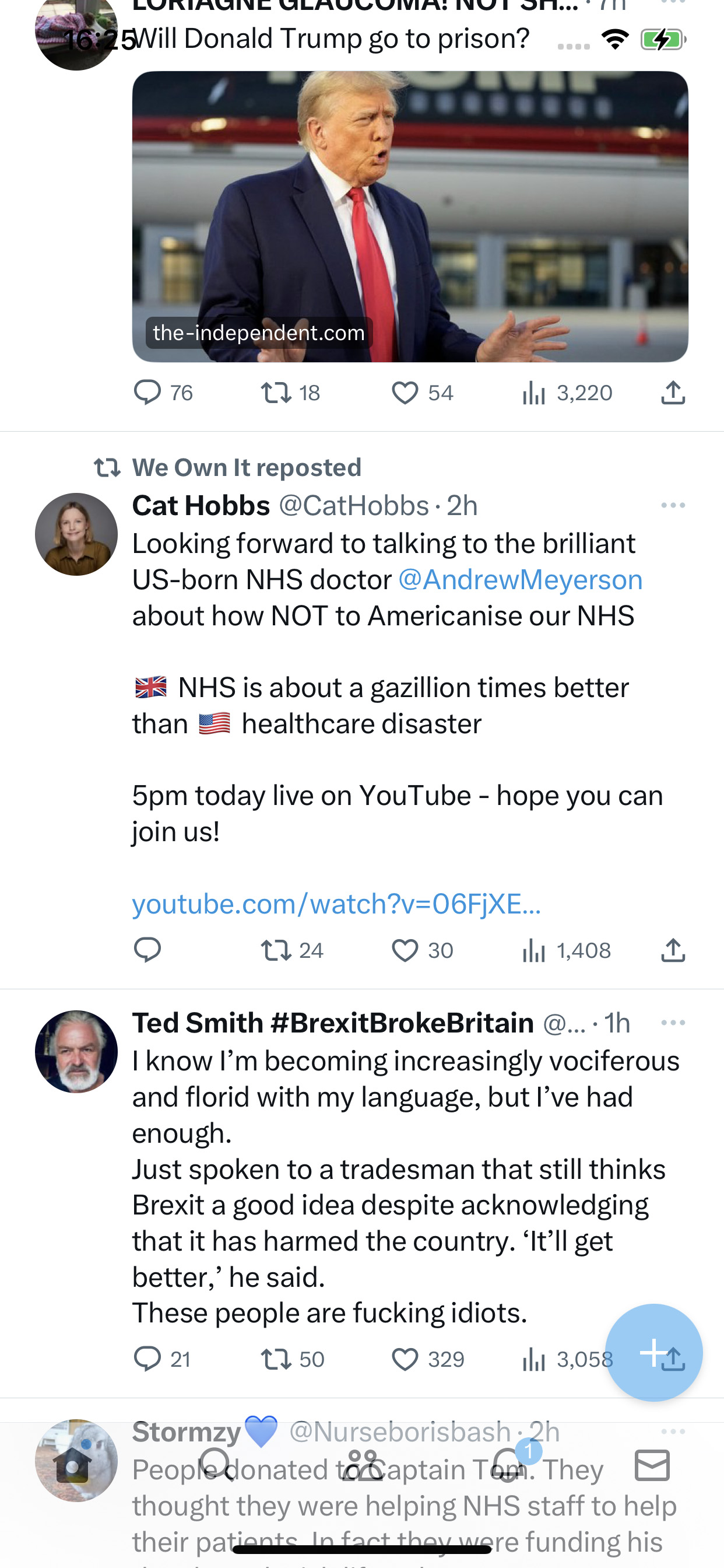Open more options on Ted Smith's post
Screen dimensions: 724x1568
[673, 1023]
